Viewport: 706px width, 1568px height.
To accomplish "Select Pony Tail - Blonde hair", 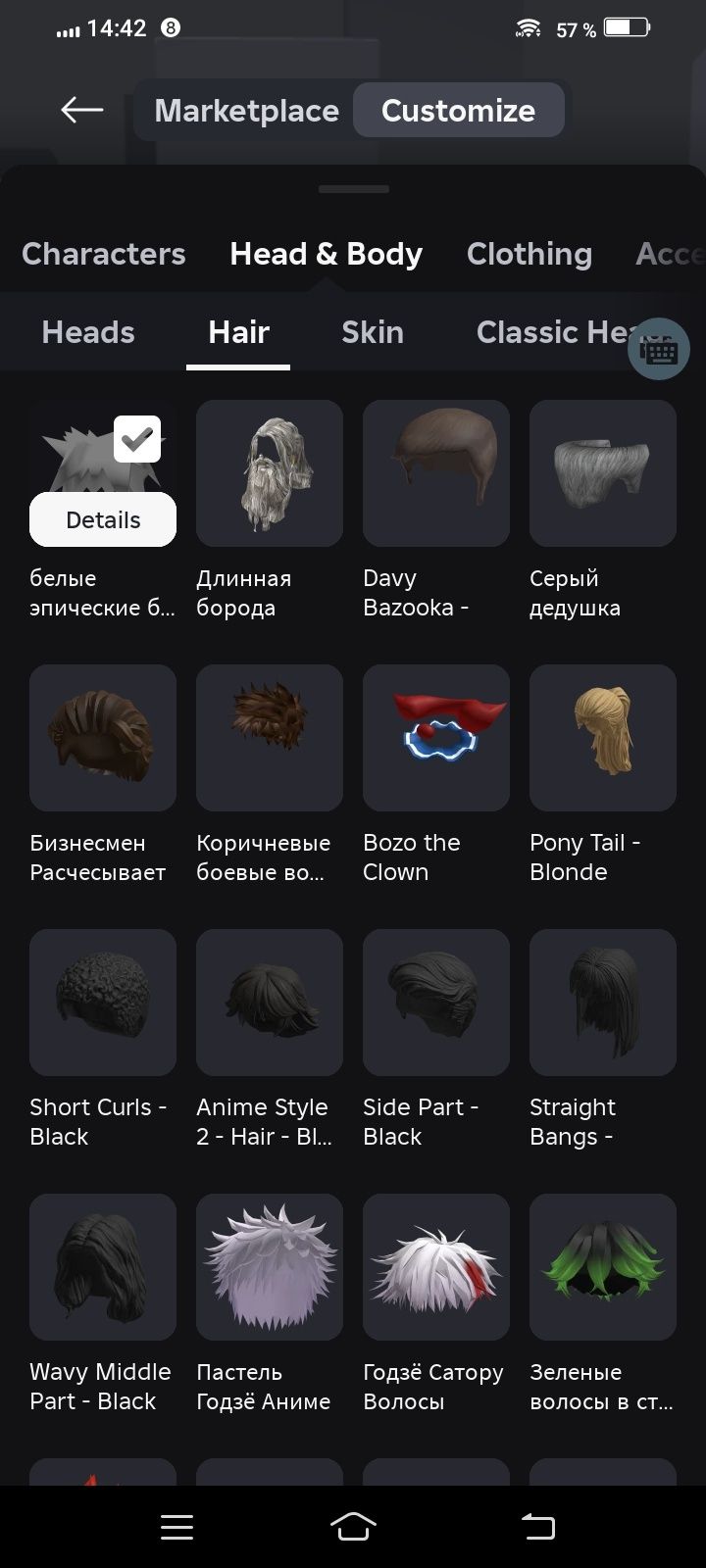I will [x=603, y=738].
